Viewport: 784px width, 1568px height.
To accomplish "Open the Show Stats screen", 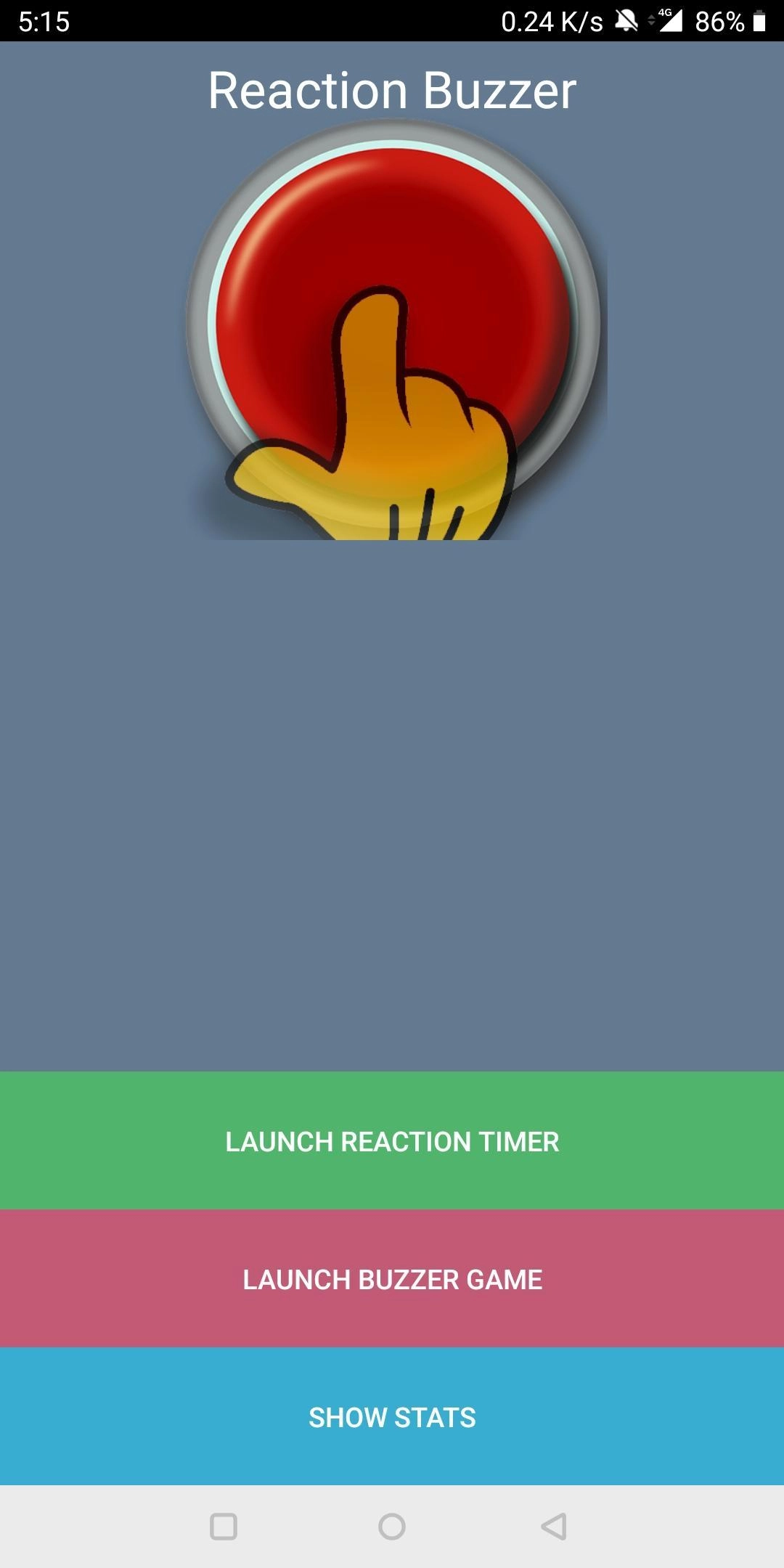I will [x=392, y=1417].
